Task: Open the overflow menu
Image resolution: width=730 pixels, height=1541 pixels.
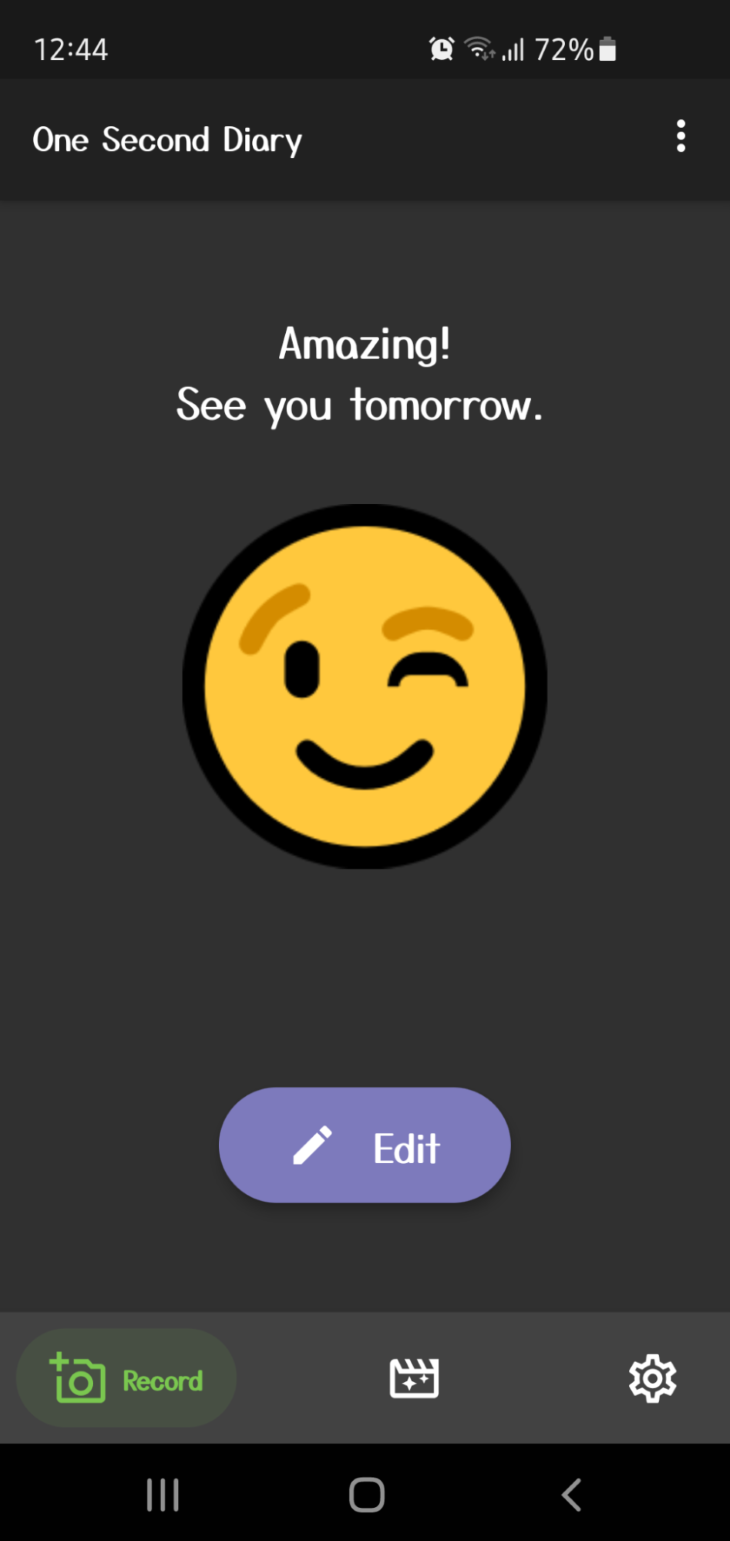Action: (680, 136)
